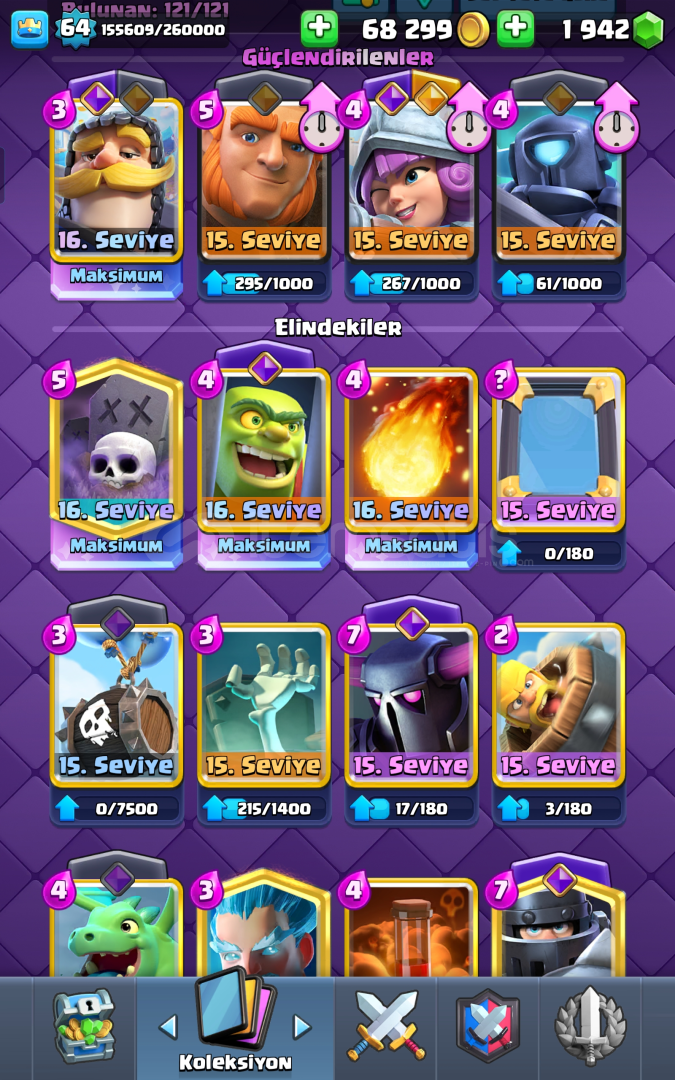Select the Mini P.E.K.K.A card
675x1080 pixels.
click(558, 180)
